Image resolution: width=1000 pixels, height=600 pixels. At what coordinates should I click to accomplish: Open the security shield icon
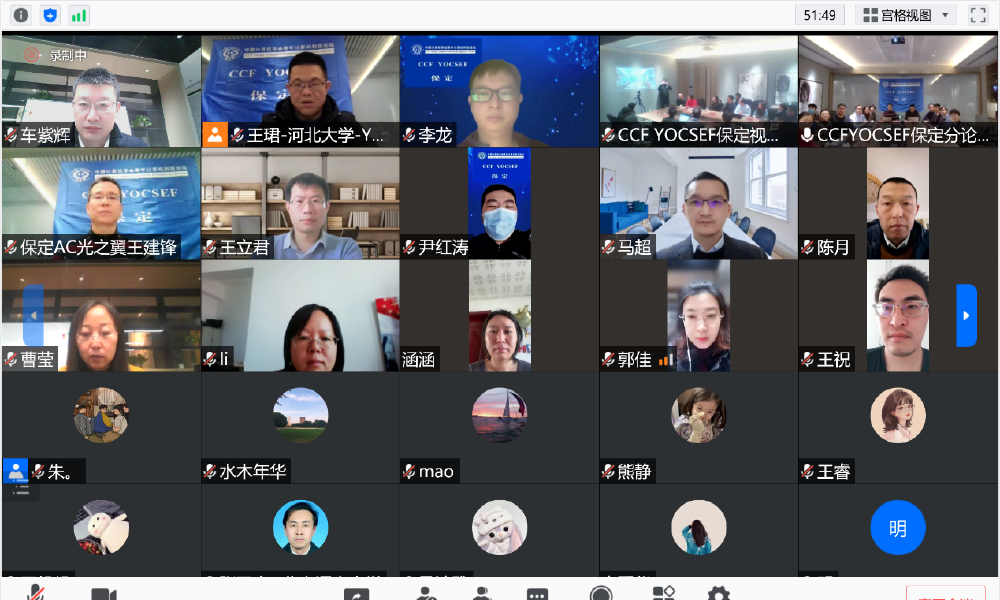point(50,15)
